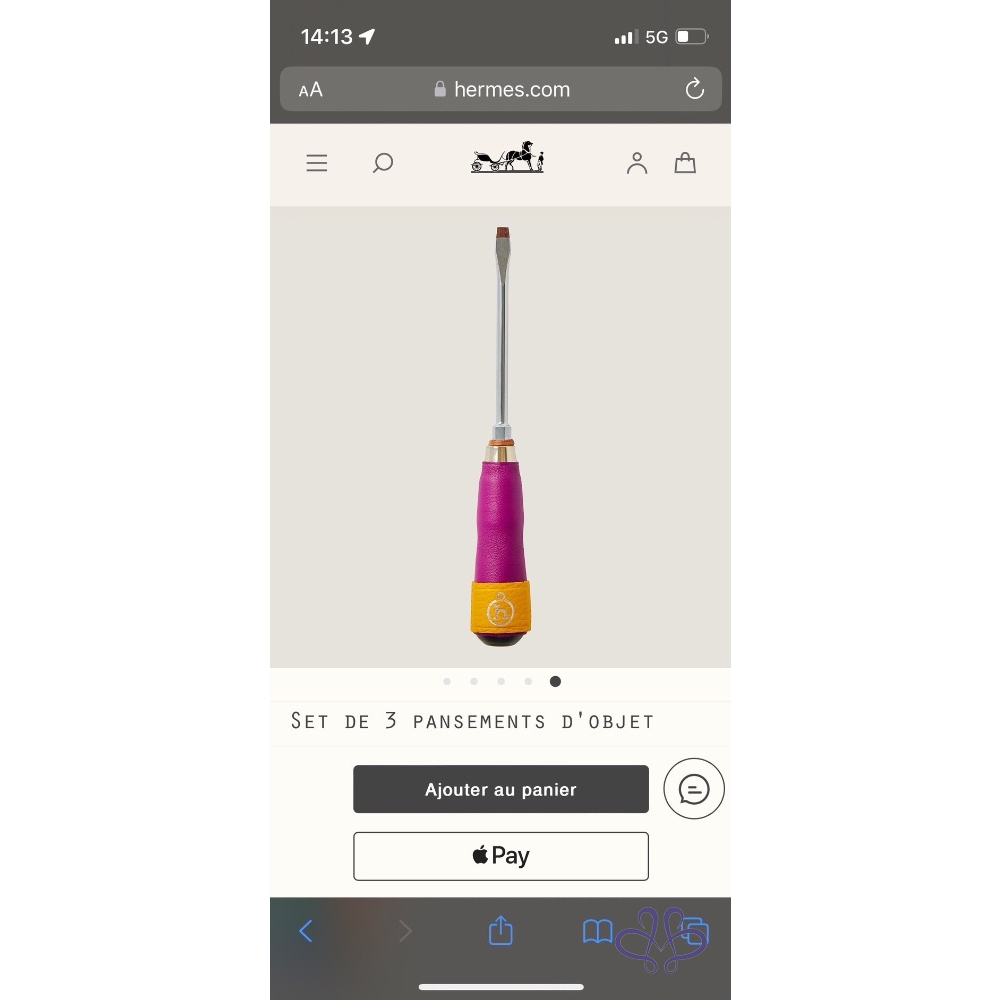This screenshot has height=1000, width=1000.
Task: Open the AA reader options
Action: pos(311,90)
